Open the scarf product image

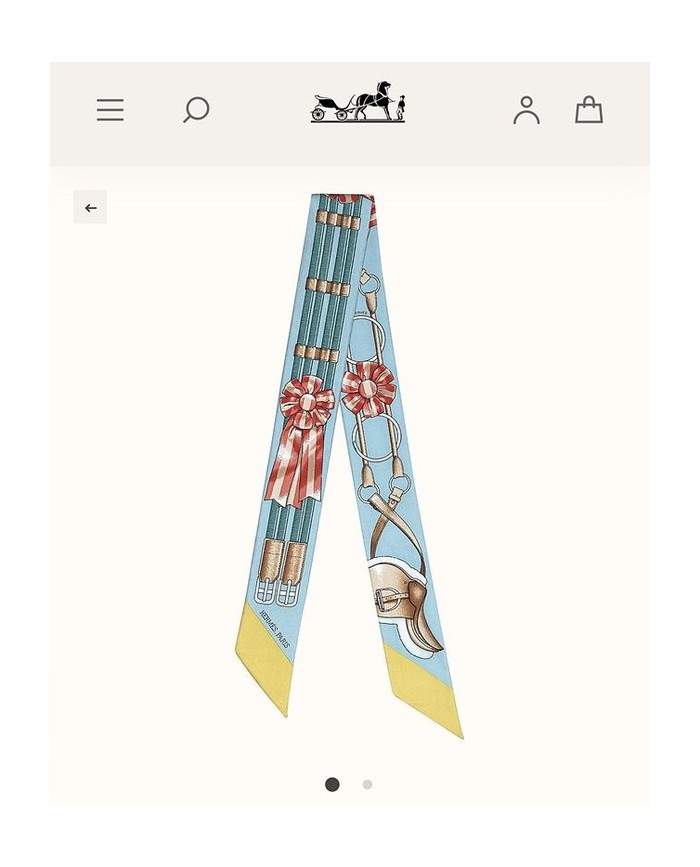tap(349, 460)
